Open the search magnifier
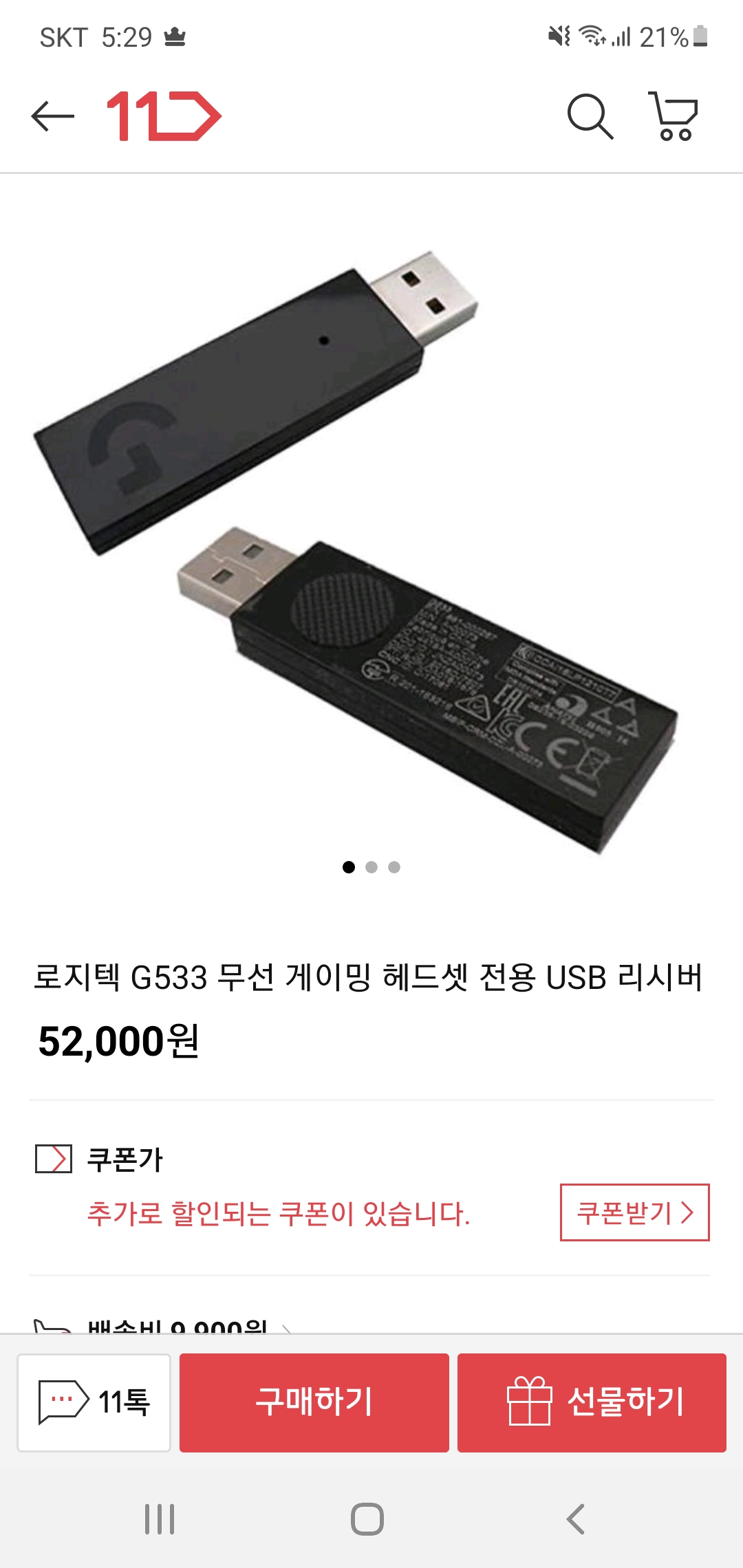The height and width of the screenshot is (1568, 743). click(x=590, y=116)
